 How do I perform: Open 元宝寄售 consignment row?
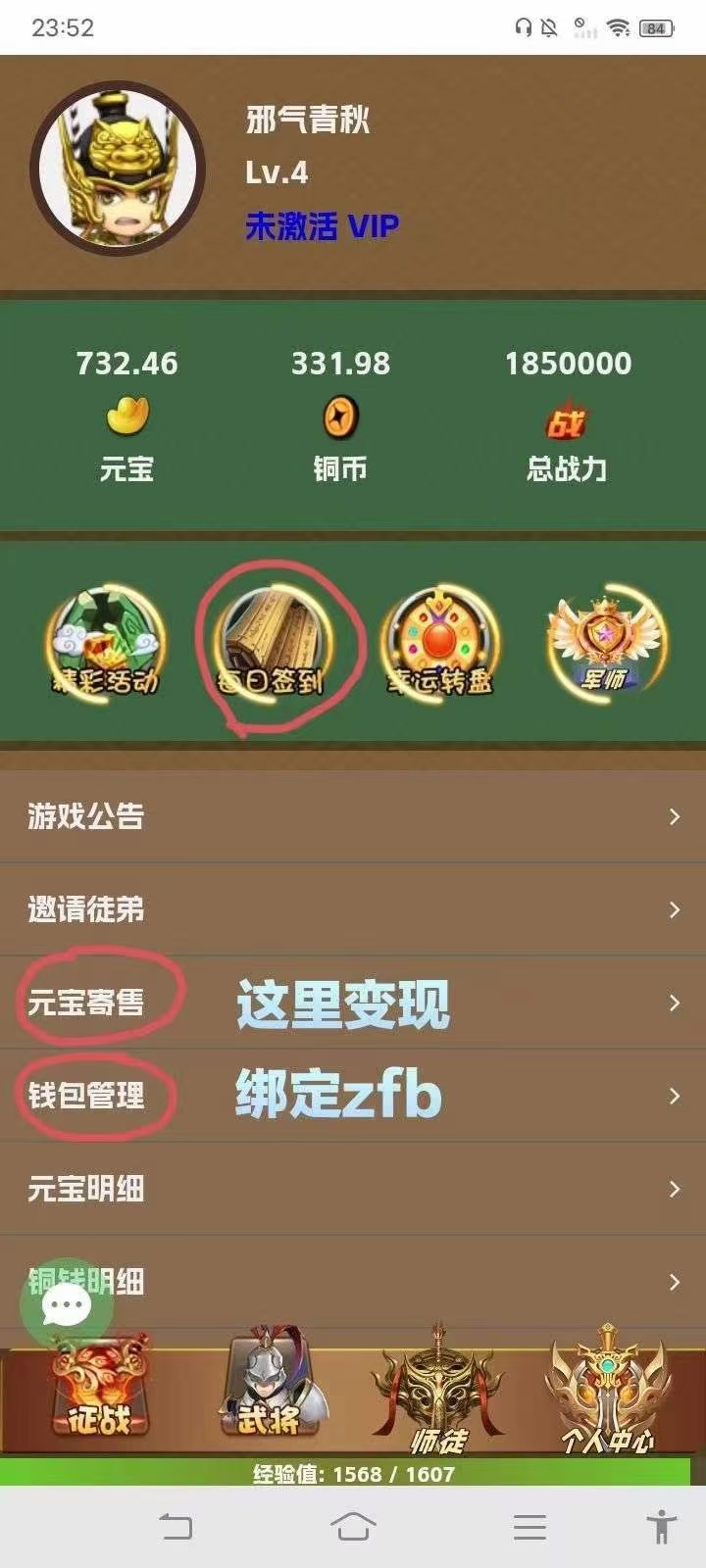click(353, 1003)
